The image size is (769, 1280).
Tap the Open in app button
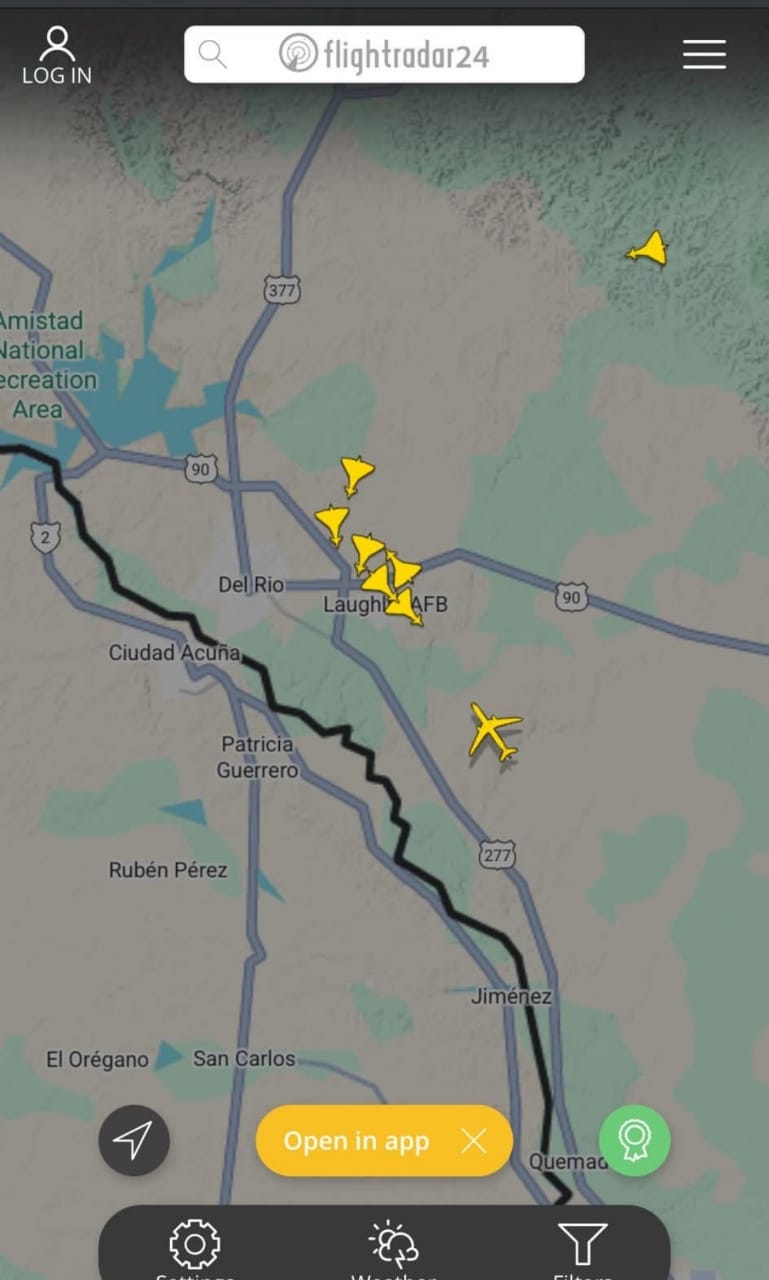356,1141
